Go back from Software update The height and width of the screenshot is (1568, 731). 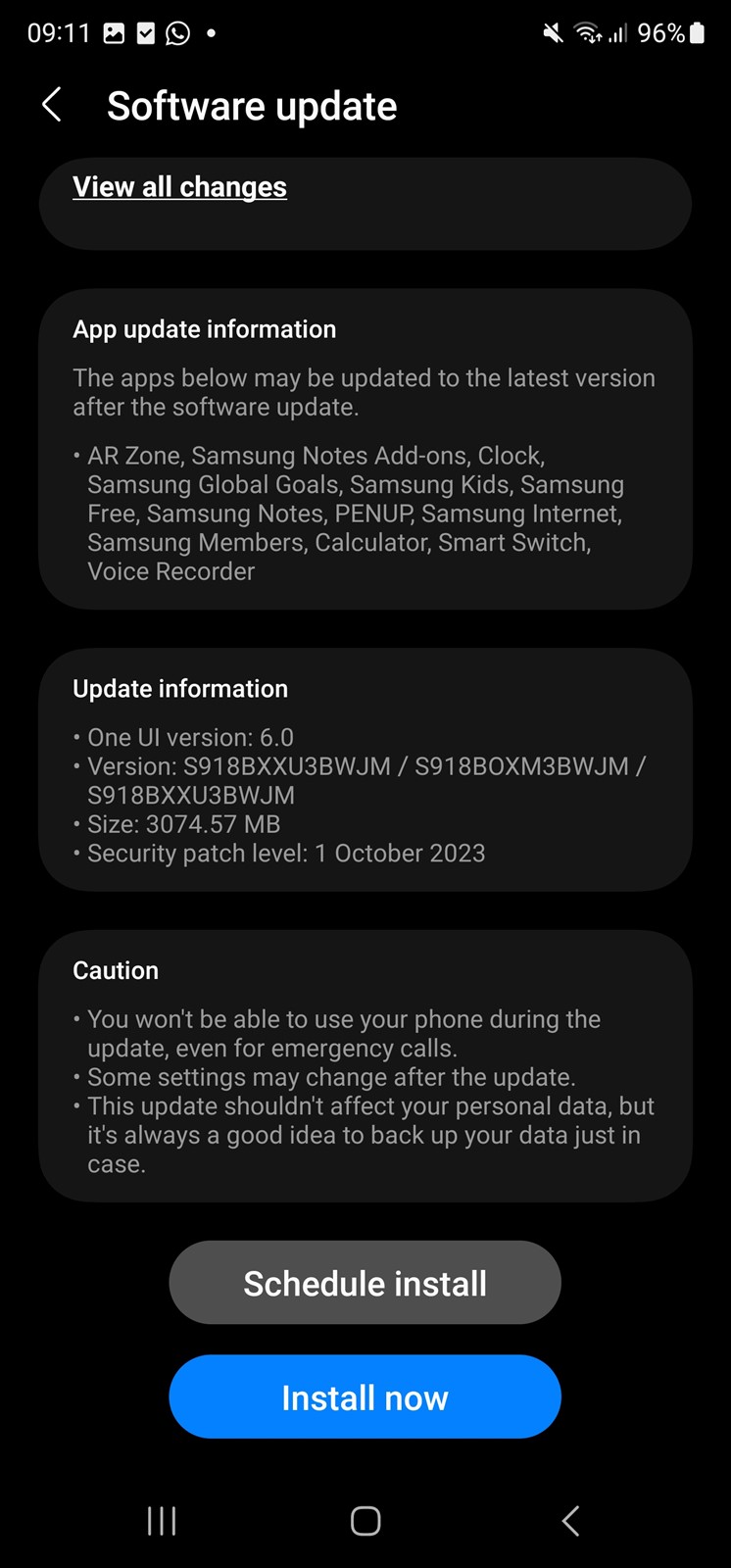(x=53, y=105)
